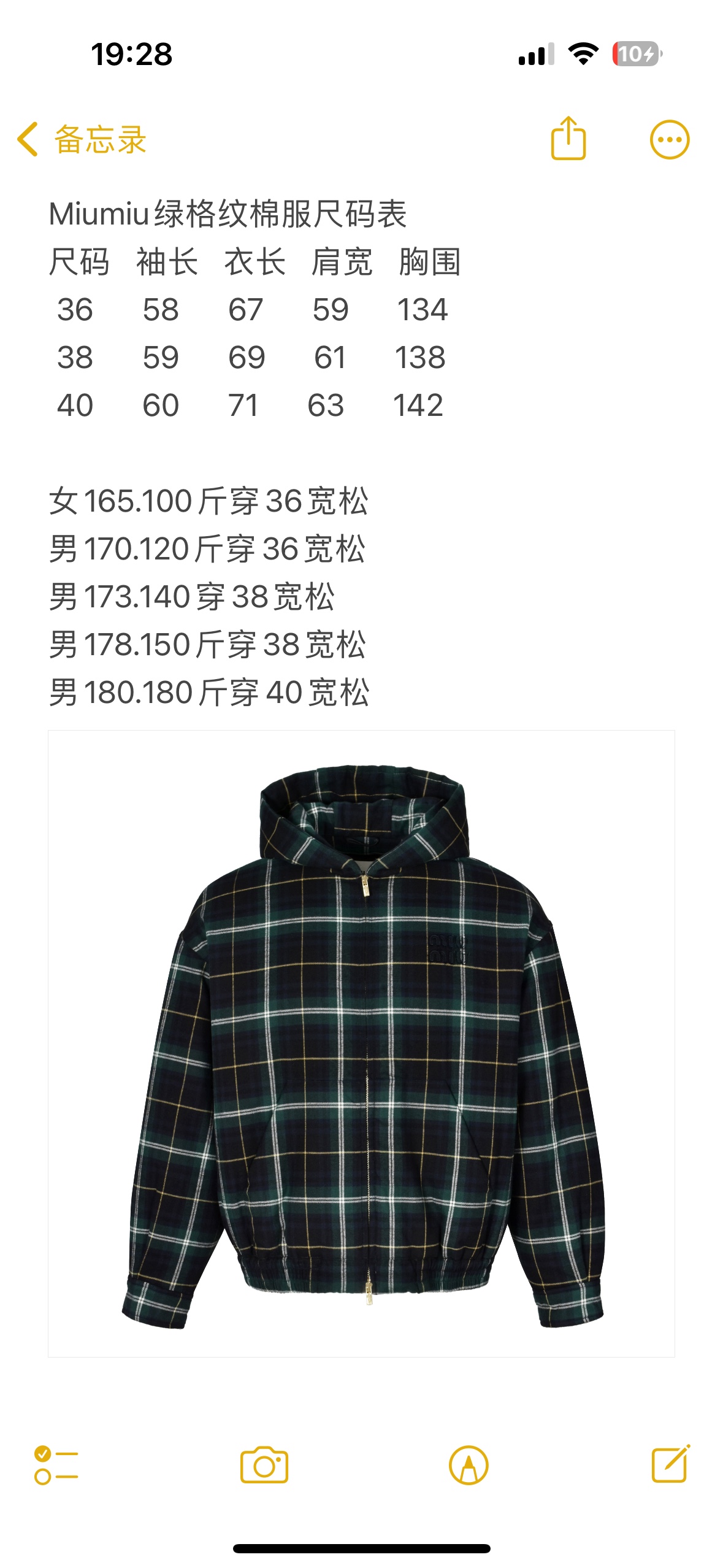Add a checklist to the note
This screenshot has width=723, height=1568.
click(56, 1465)
